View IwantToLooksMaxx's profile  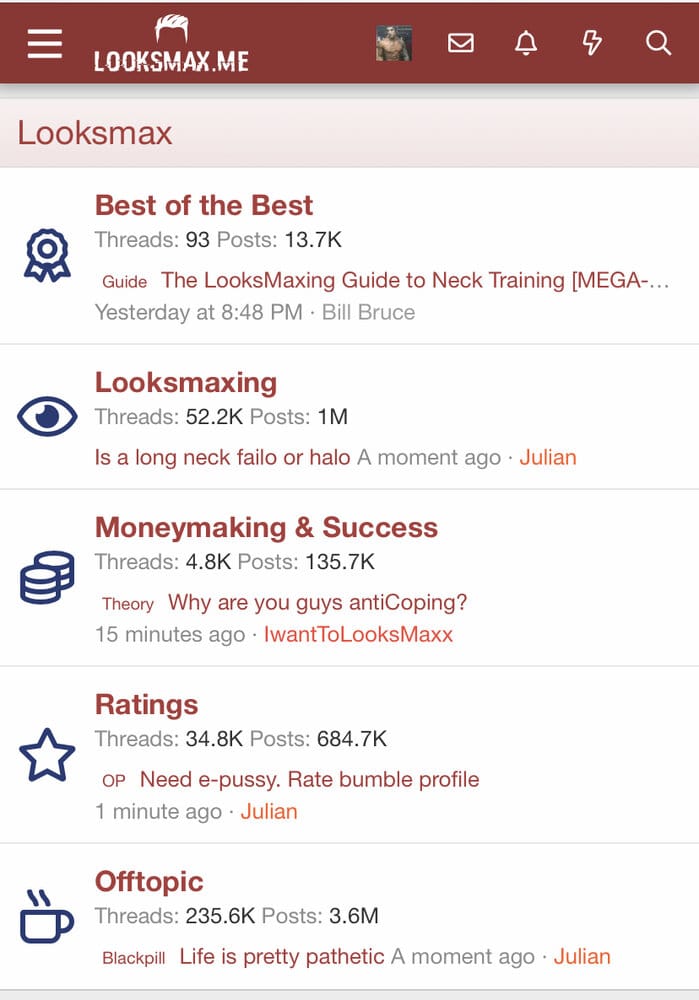click(x=358, y=635)
